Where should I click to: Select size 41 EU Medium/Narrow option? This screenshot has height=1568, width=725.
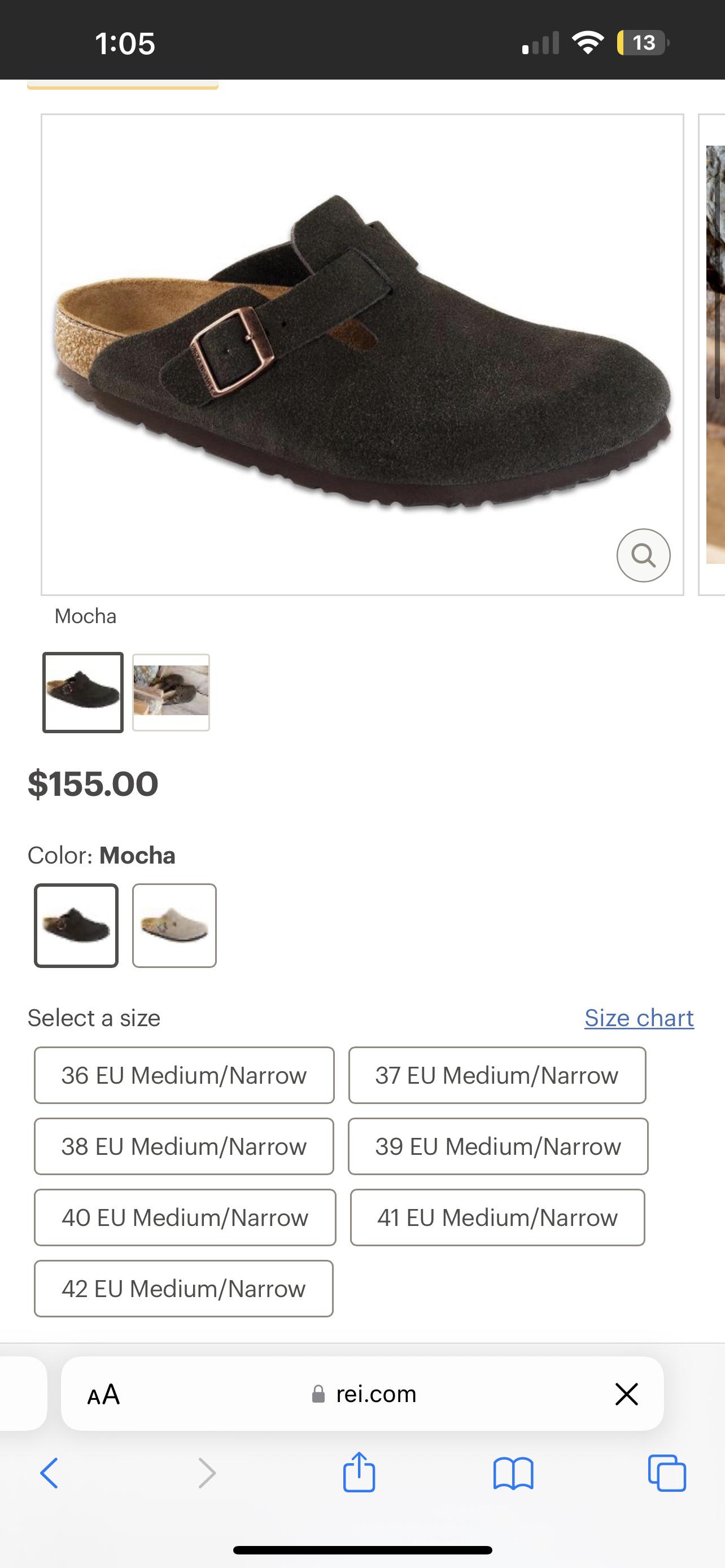tap(497, 1218)
